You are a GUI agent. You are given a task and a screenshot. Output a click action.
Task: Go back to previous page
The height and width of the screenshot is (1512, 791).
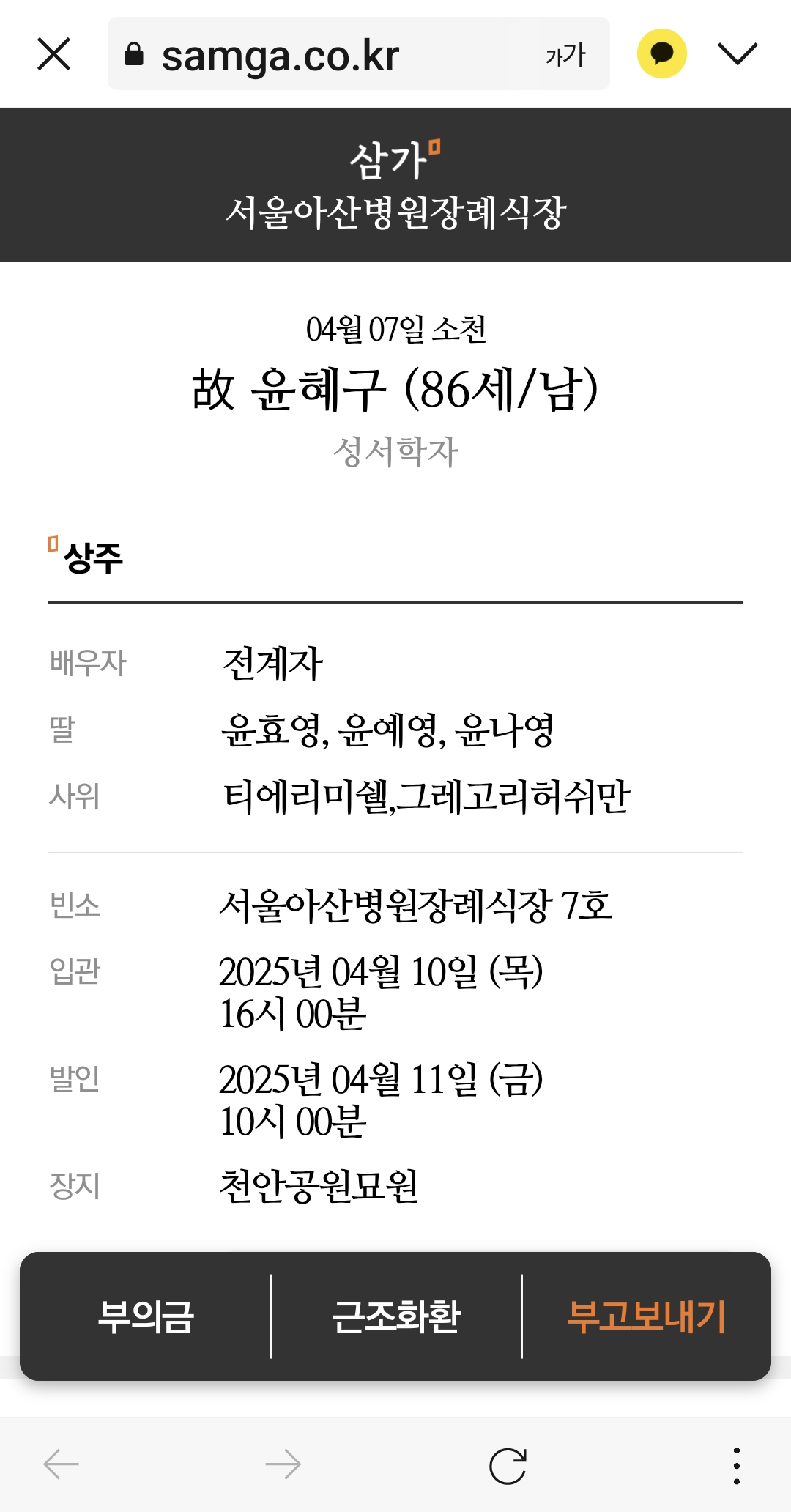(62, 1465)
